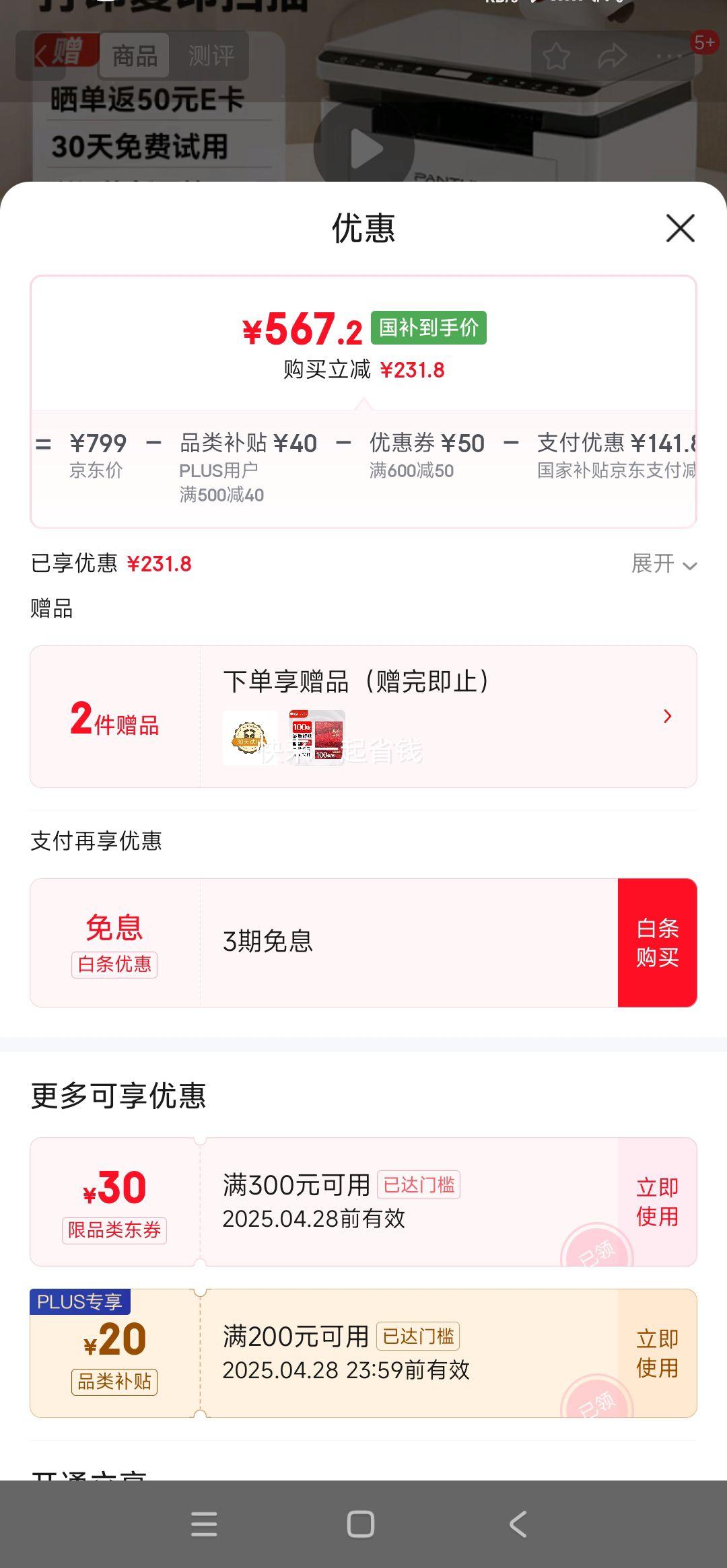
Task: Tap 白条购买 for 3期免息 installment
Action: [657, 942]
